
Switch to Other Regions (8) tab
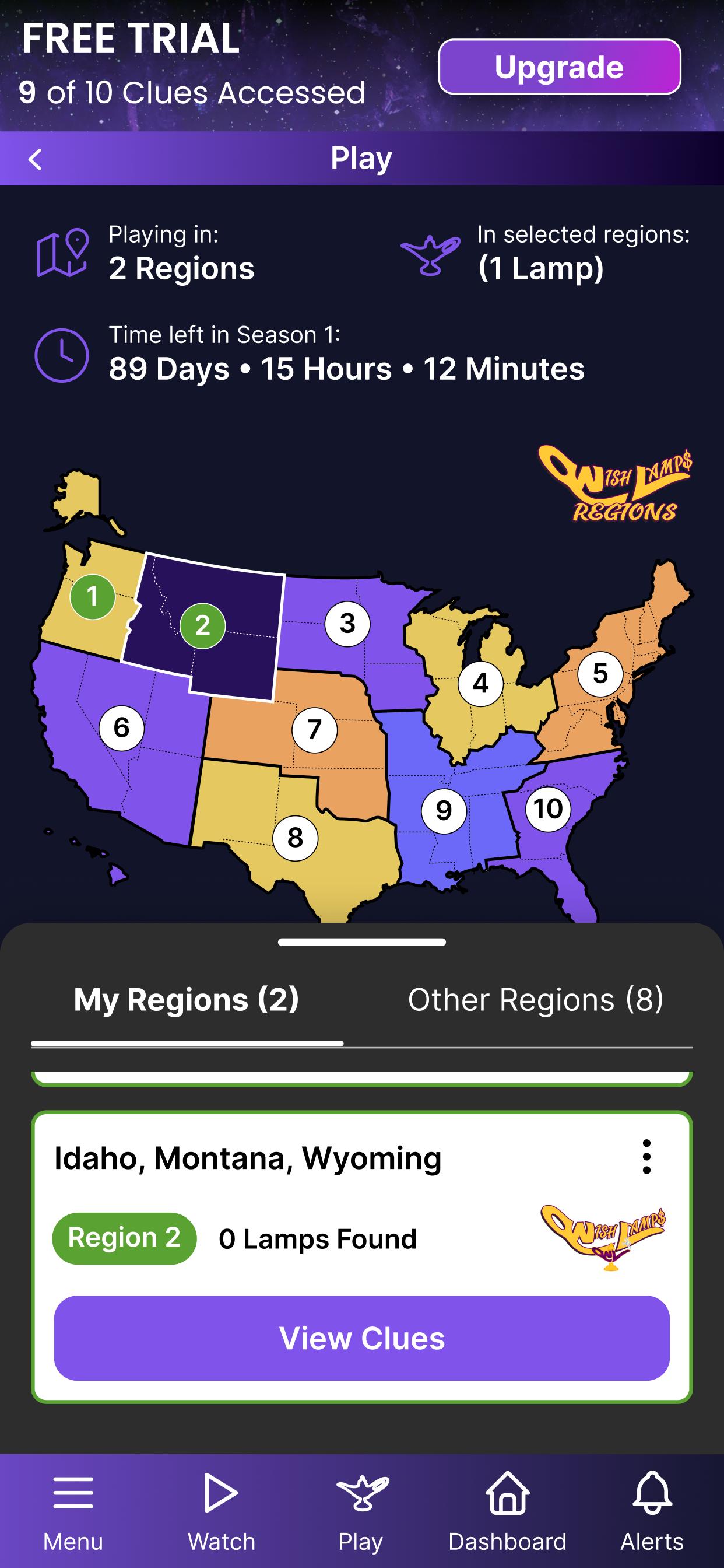click(535, 1000)
